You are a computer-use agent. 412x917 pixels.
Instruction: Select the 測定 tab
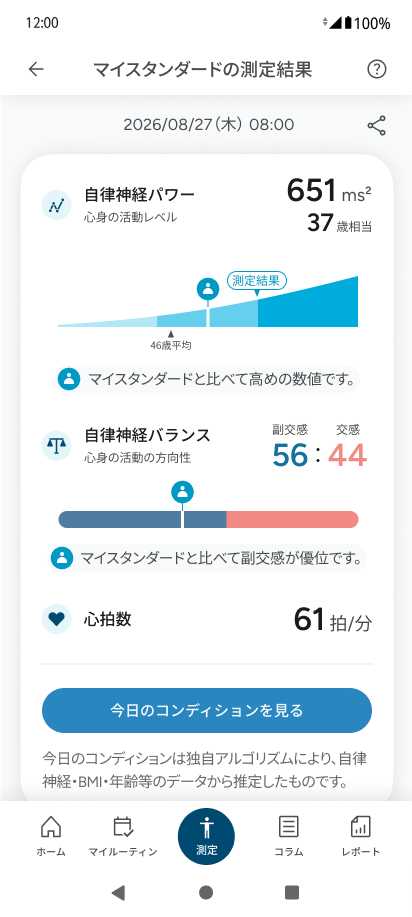tap(206, 836)
